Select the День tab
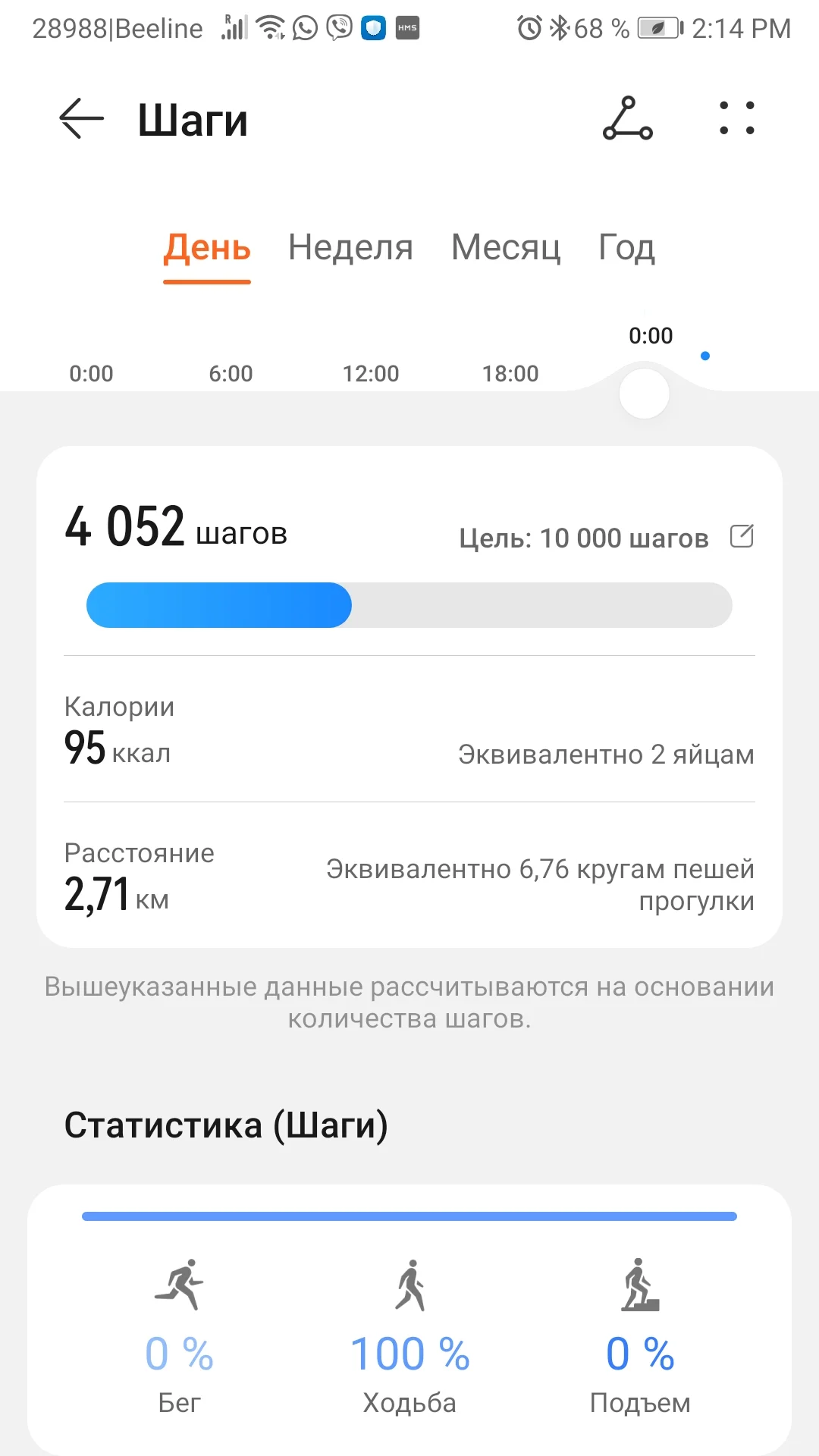819x1456 pixels. coord(207,248)
